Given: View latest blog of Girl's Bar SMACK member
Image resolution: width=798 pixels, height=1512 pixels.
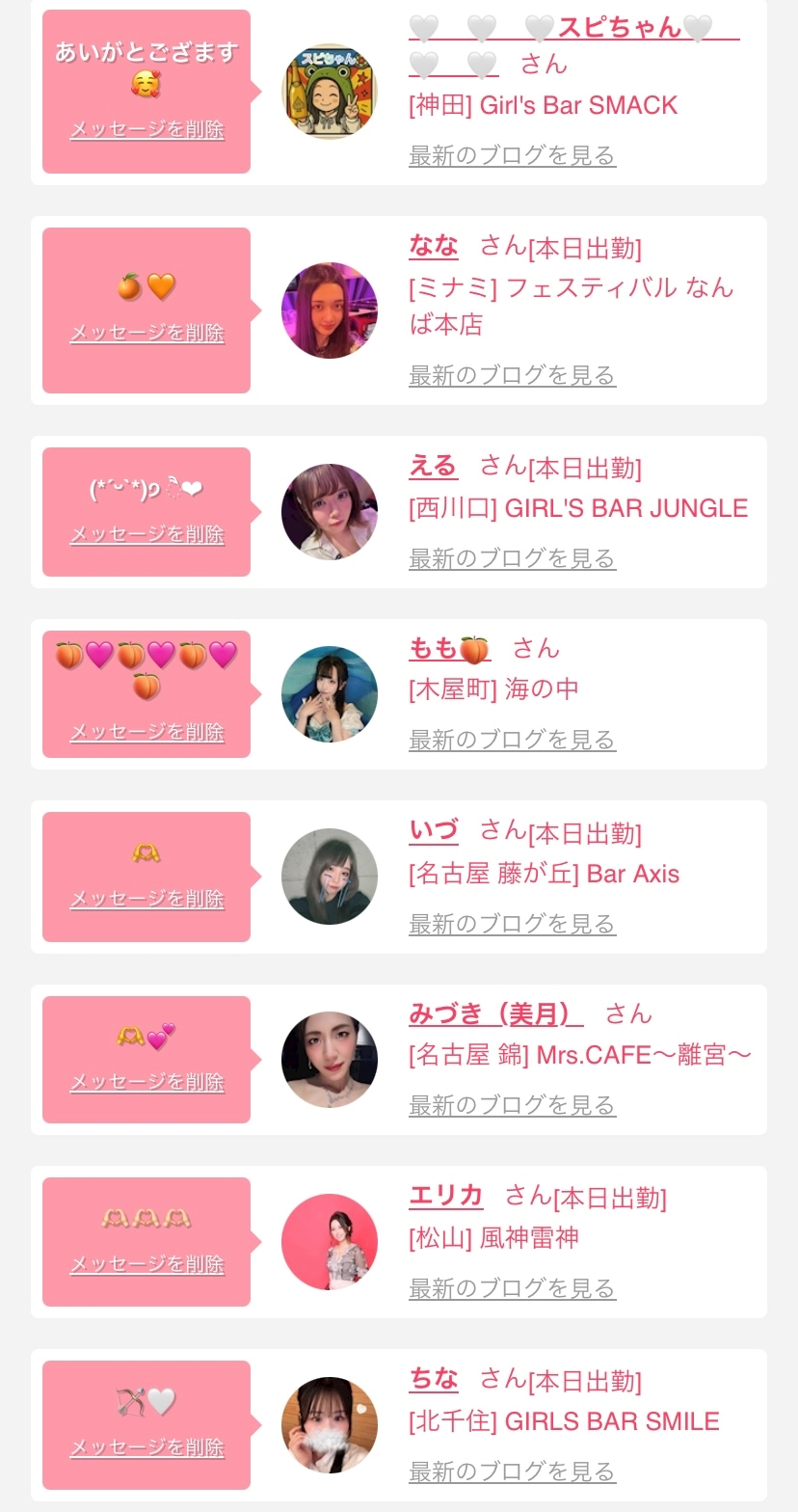Looking at the screenshot, I should click(x=512, y=155).
